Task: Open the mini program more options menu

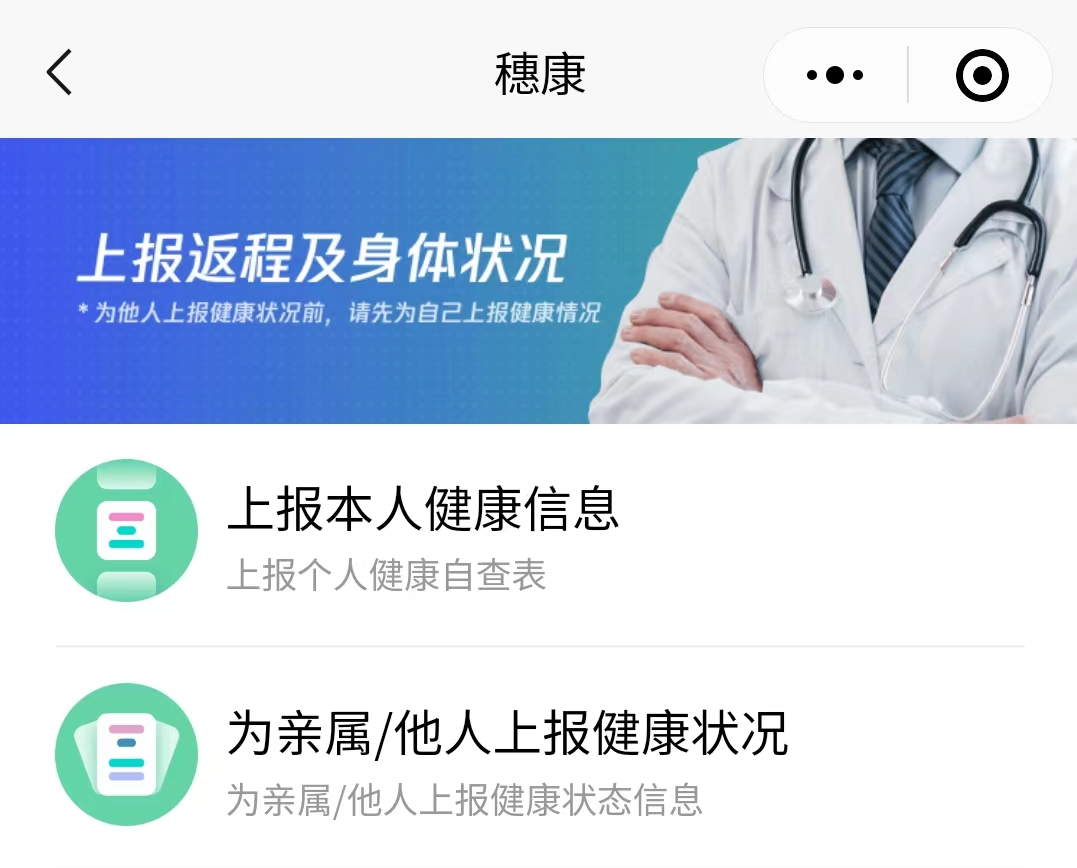Action: pyautogui.click(x=835, y=75)
